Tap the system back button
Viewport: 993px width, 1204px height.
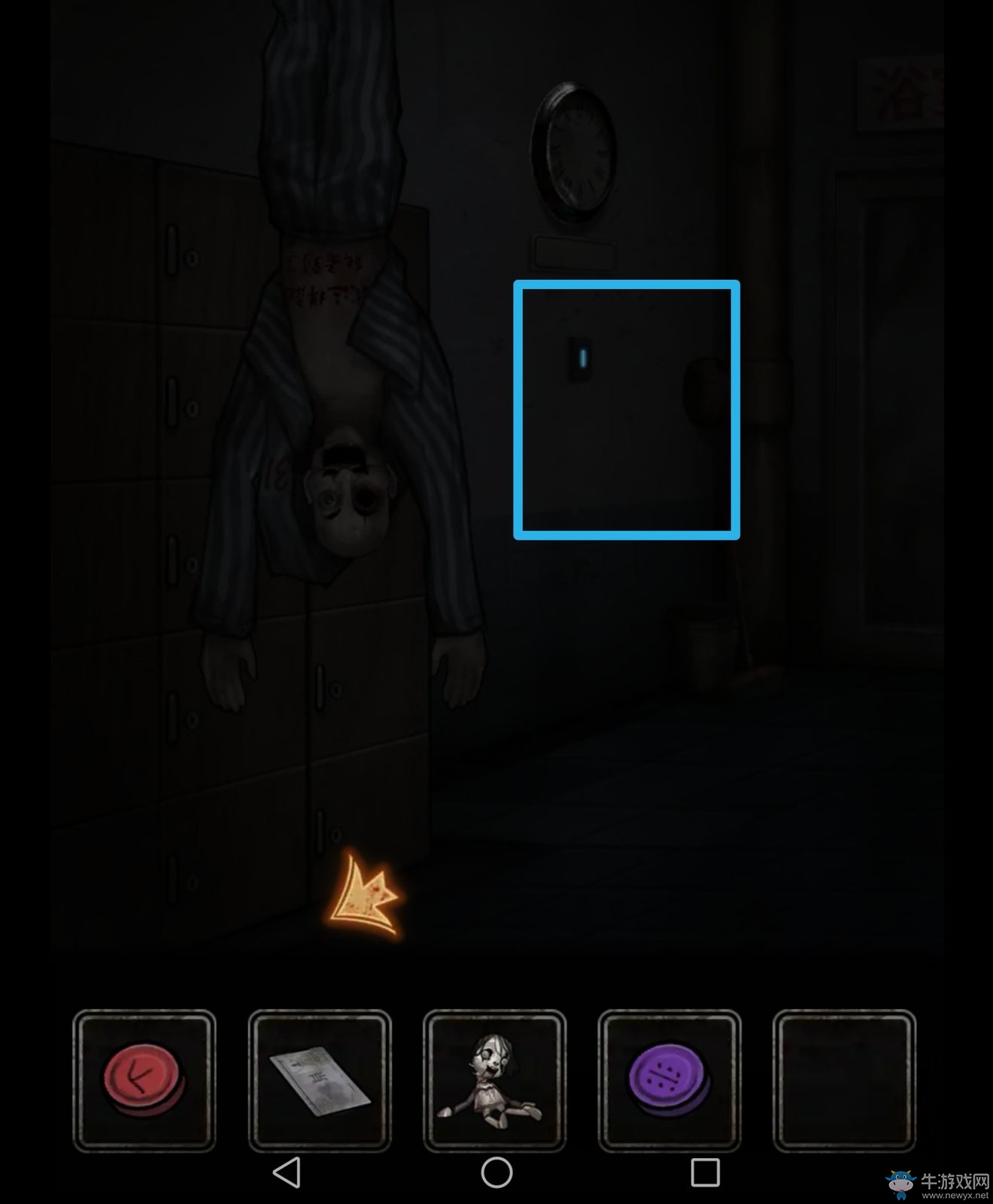point(287,1172)
